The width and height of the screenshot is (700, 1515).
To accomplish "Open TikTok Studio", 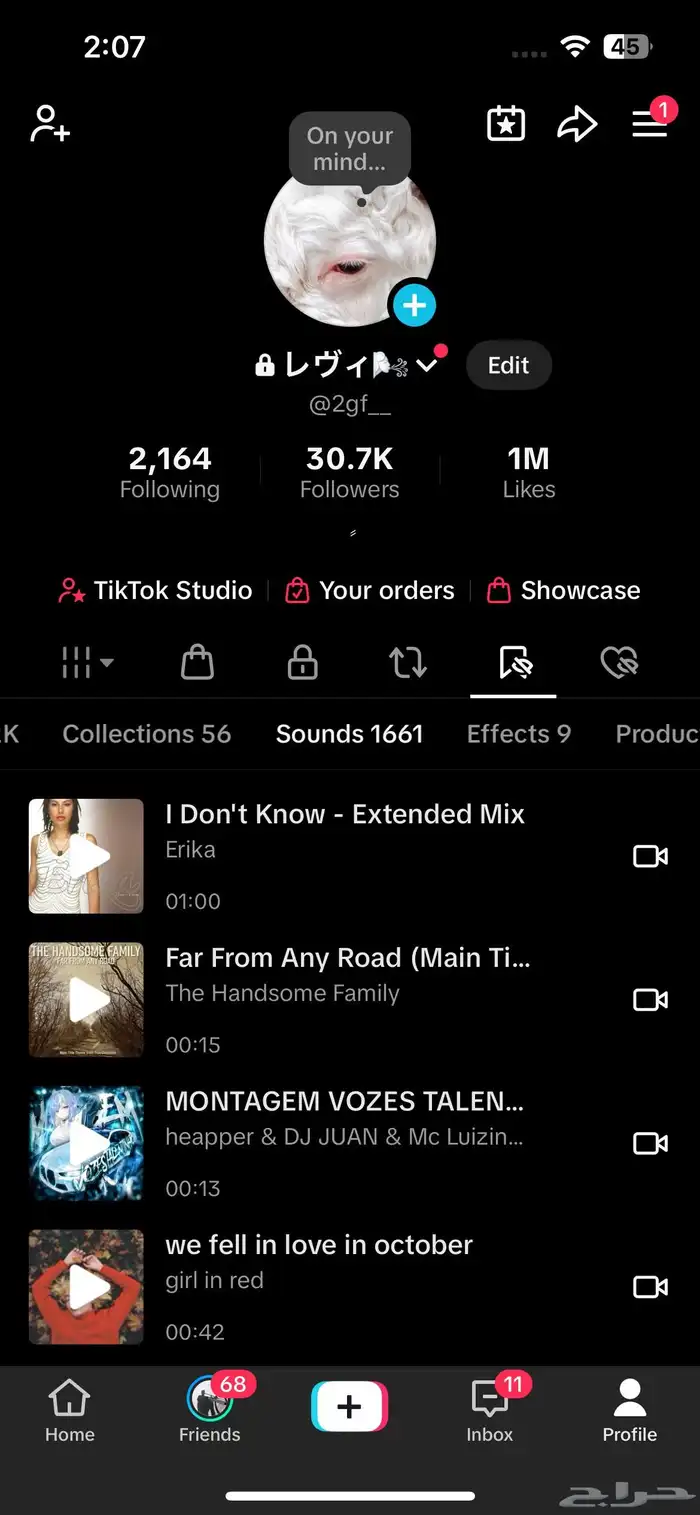I will coord(156,591).
